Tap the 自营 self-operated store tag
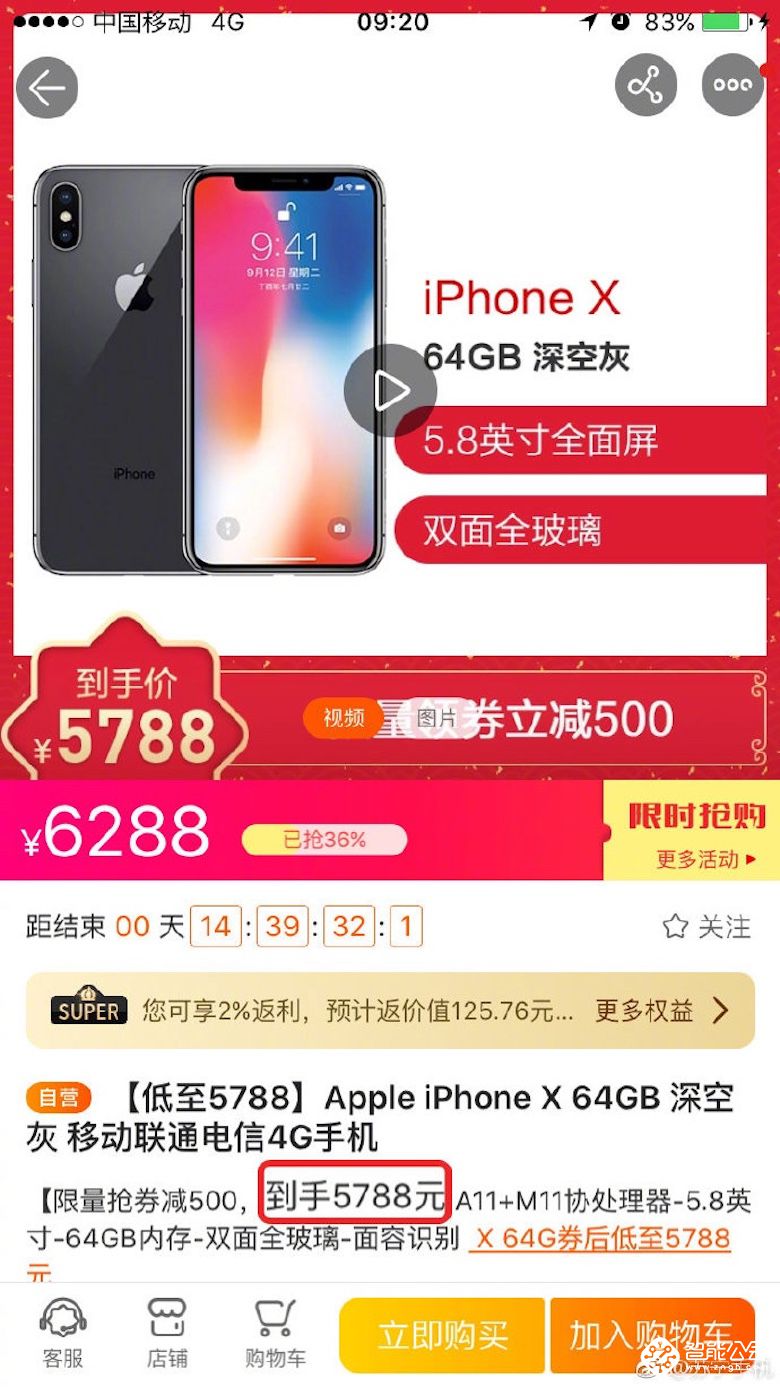The width and height of the screenshot is (780, 1387). click(x=60, y=1096)
